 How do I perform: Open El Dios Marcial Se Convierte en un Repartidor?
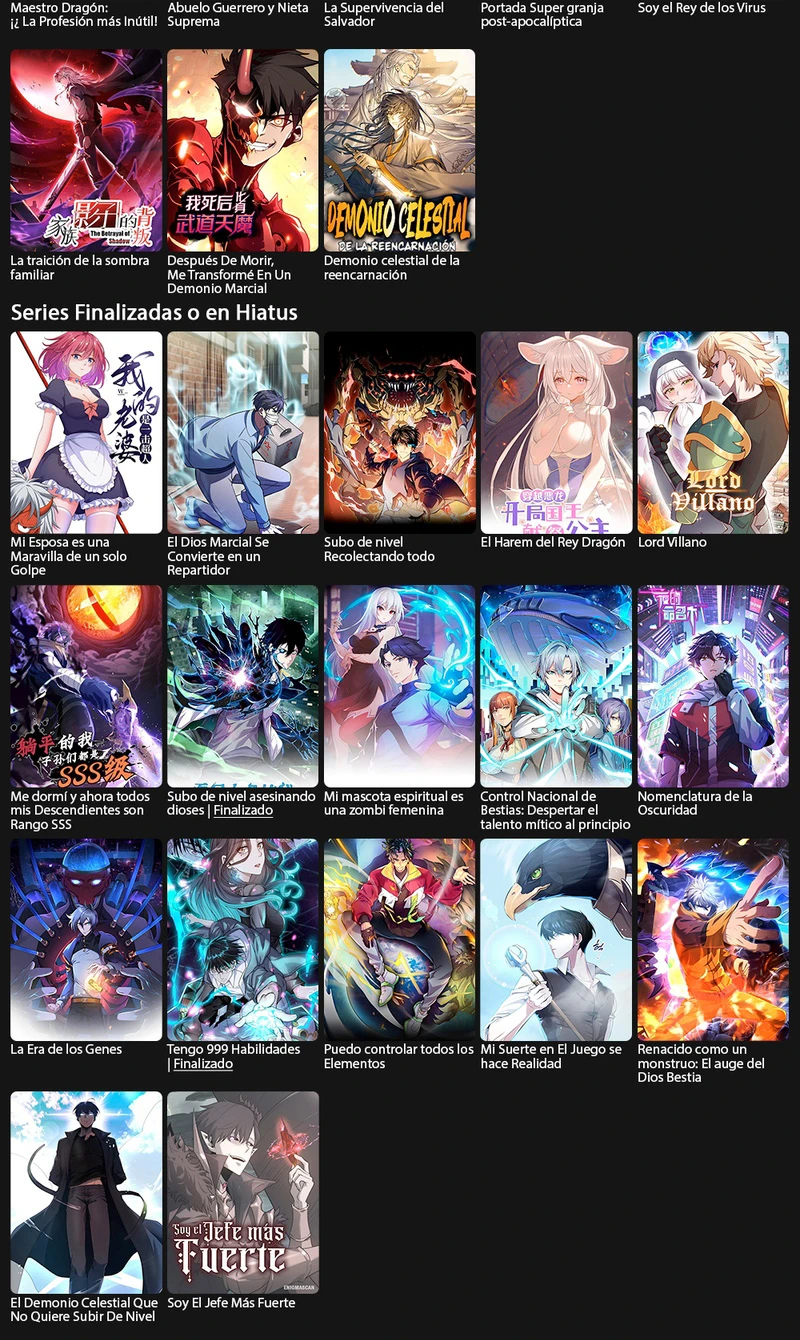(243, 432)
